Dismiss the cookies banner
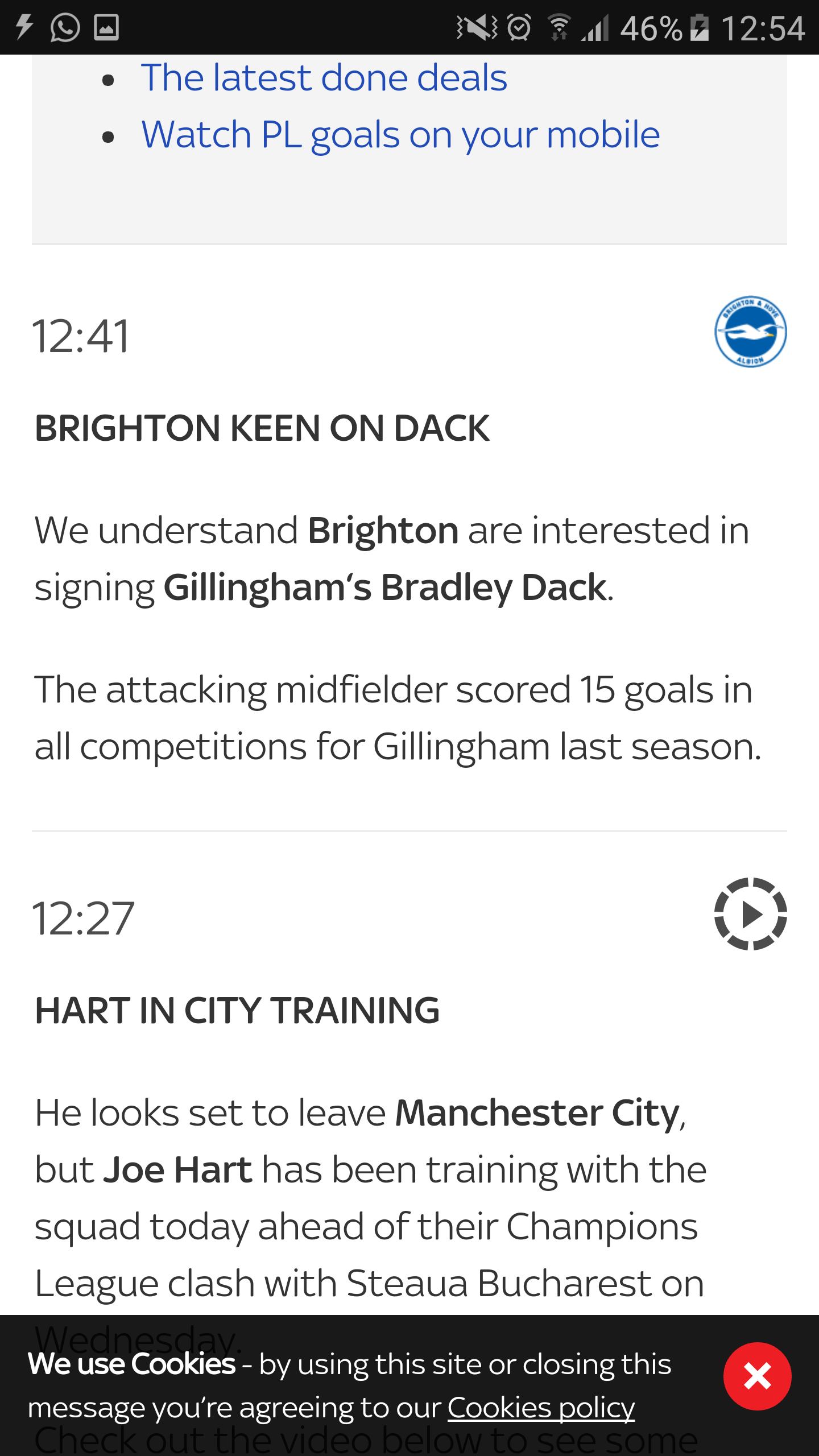 757,1376
